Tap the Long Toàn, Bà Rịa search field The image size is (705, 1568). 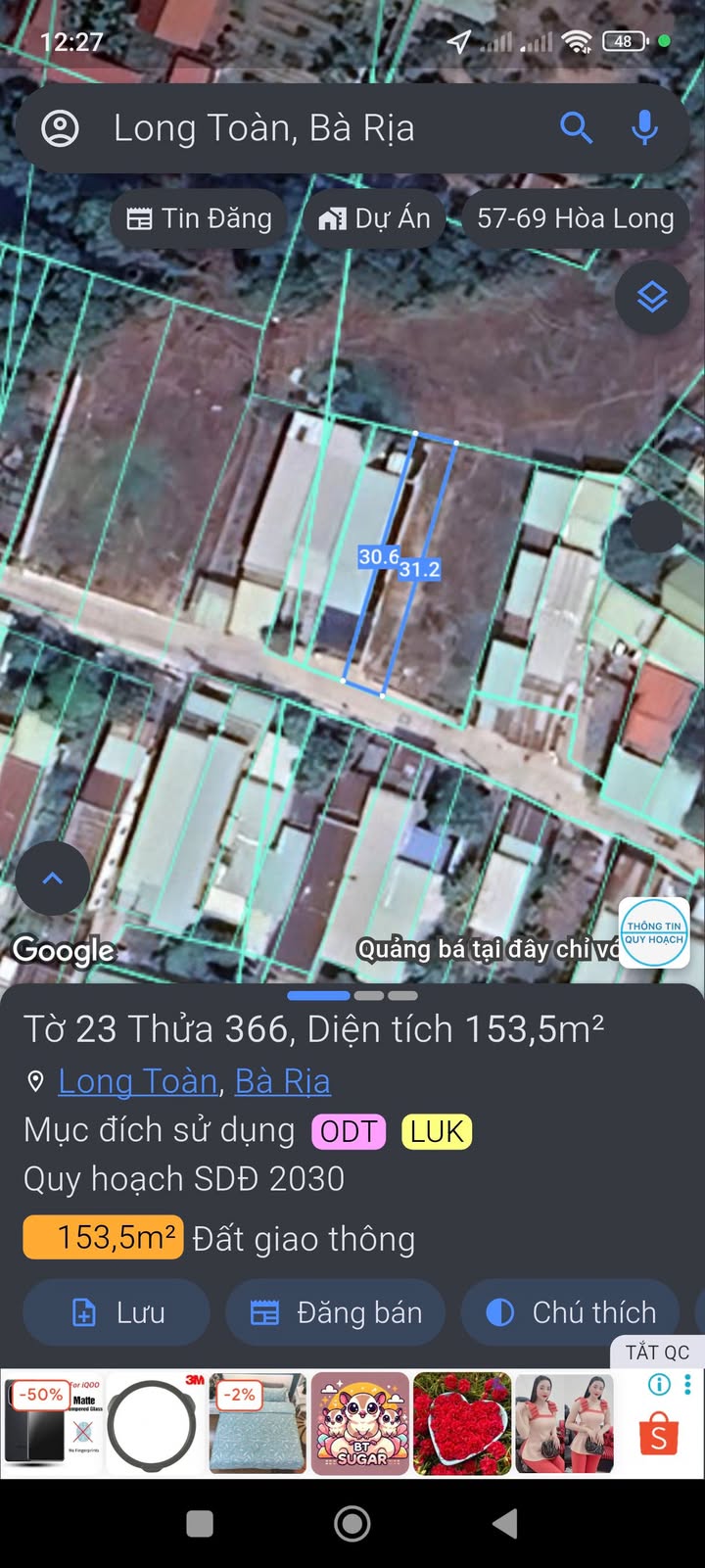point(294,128)
